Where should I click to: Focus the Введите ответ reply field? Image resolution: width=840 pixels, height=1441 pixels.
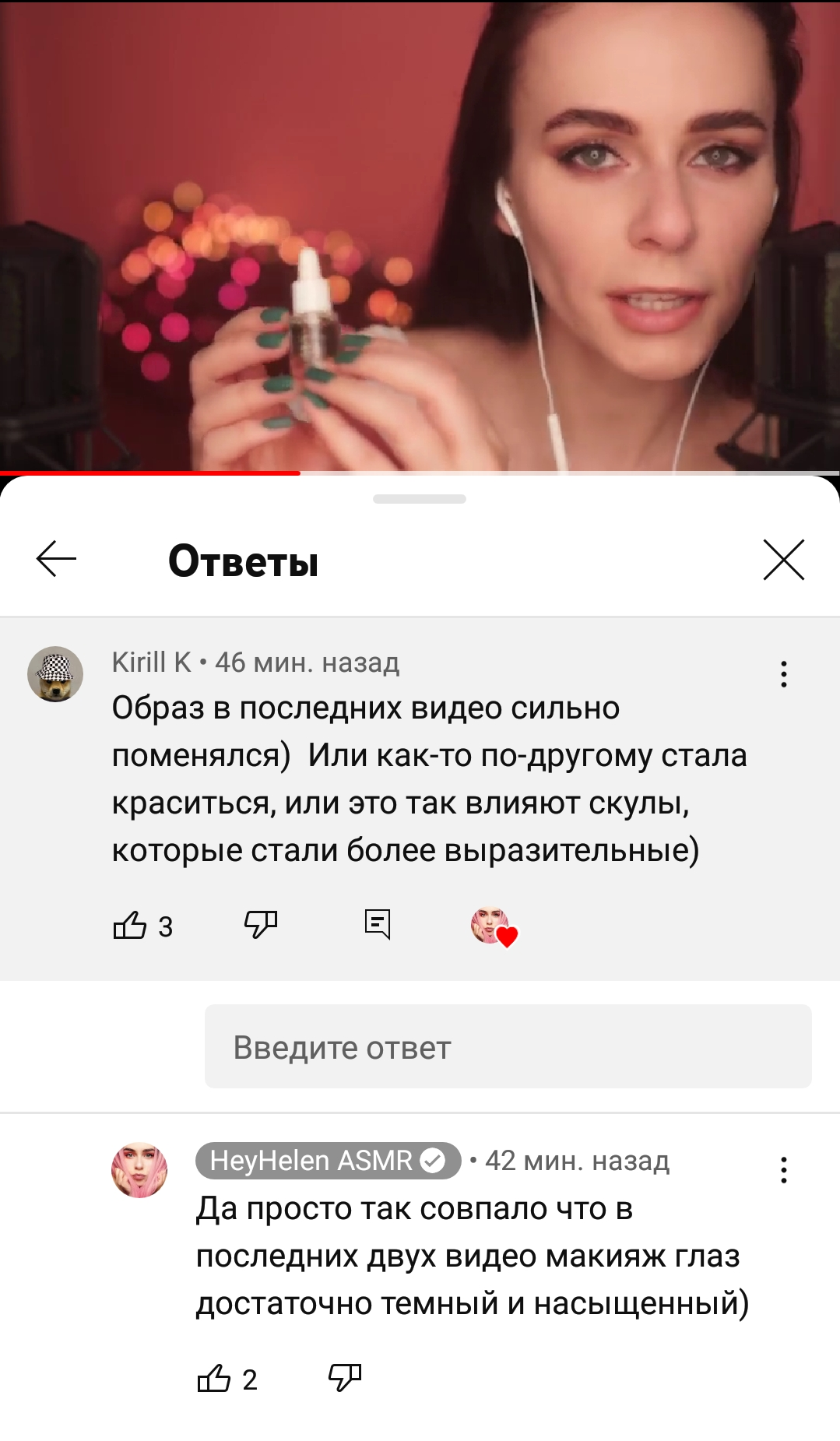(x=508, y=1046)
